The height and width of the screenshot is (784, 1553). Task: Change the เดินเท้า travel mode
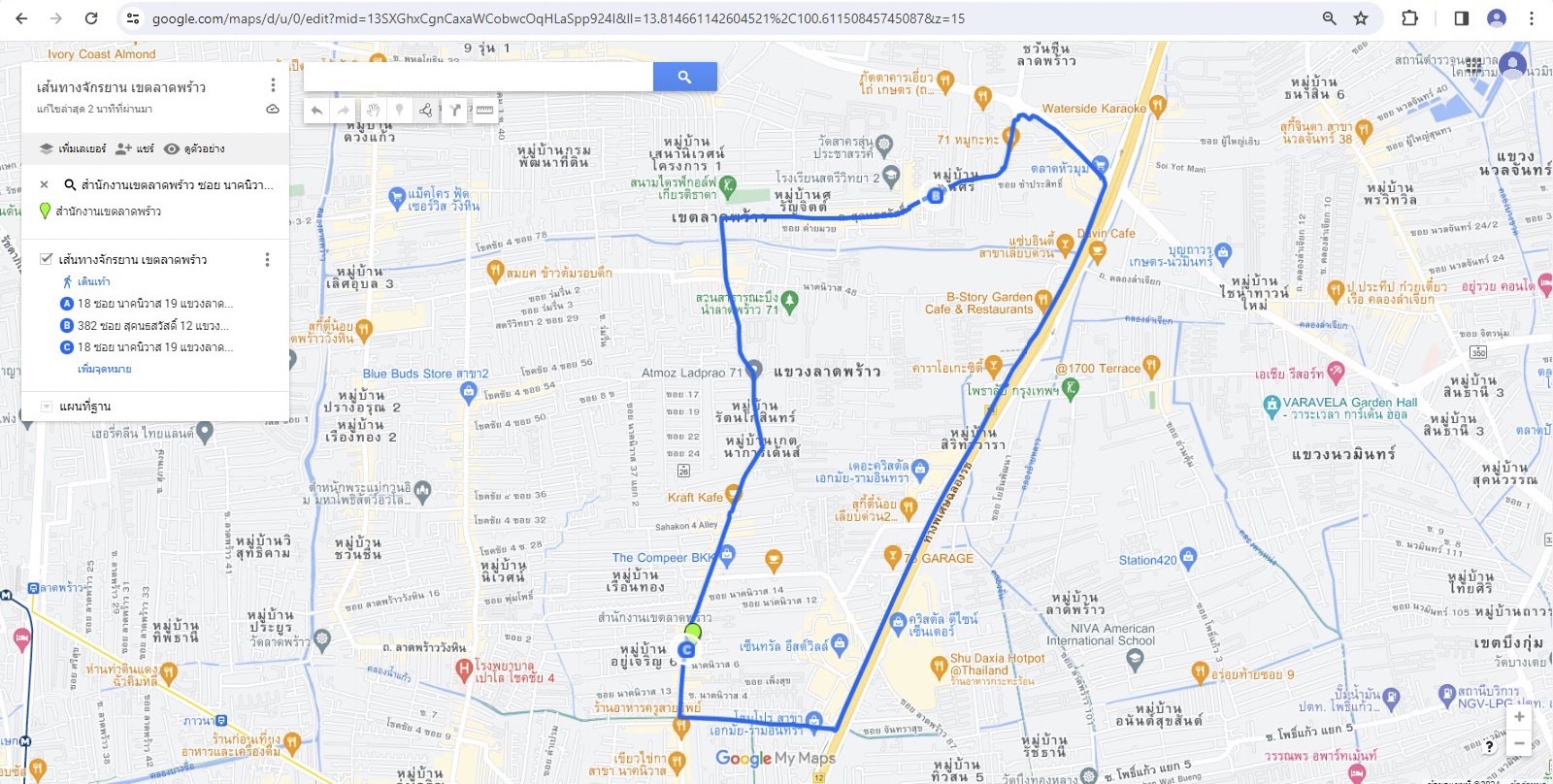[x=93, y=281]
